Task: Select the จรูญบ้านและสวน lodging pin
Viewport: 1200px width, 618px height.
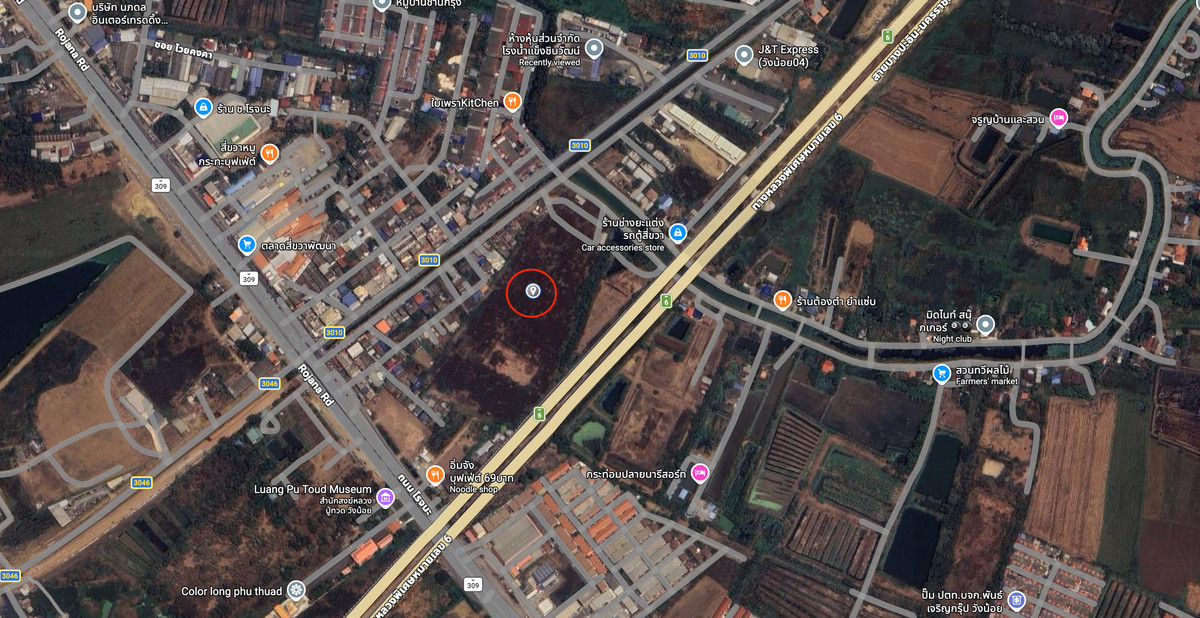Action: point(1058,119)
